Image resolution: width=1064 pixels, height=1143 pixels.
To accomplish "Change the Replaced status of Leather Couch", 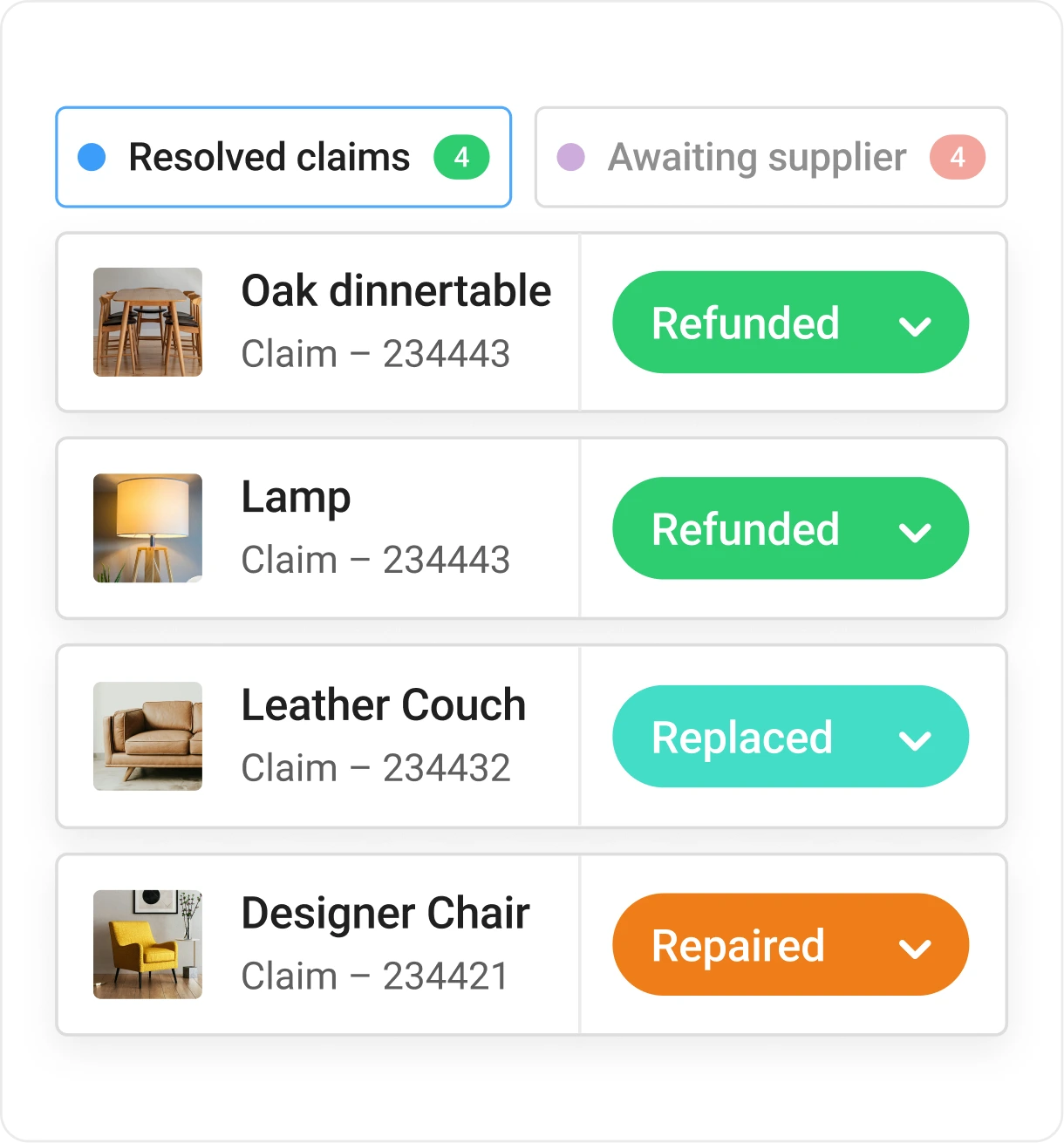I will 790,737.
